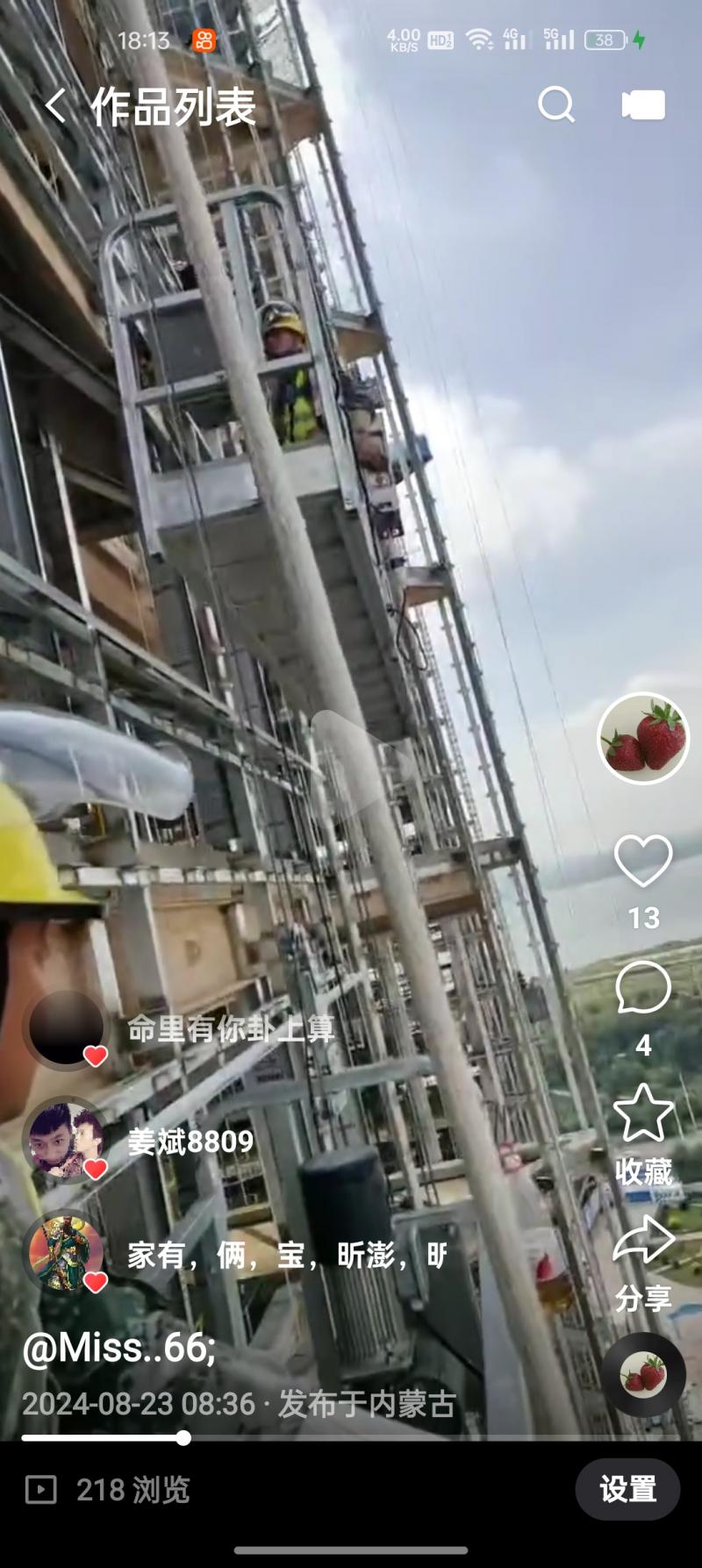Add video to 收藏 favorites
The image size is (702, 1568).
click(643, 1113)
